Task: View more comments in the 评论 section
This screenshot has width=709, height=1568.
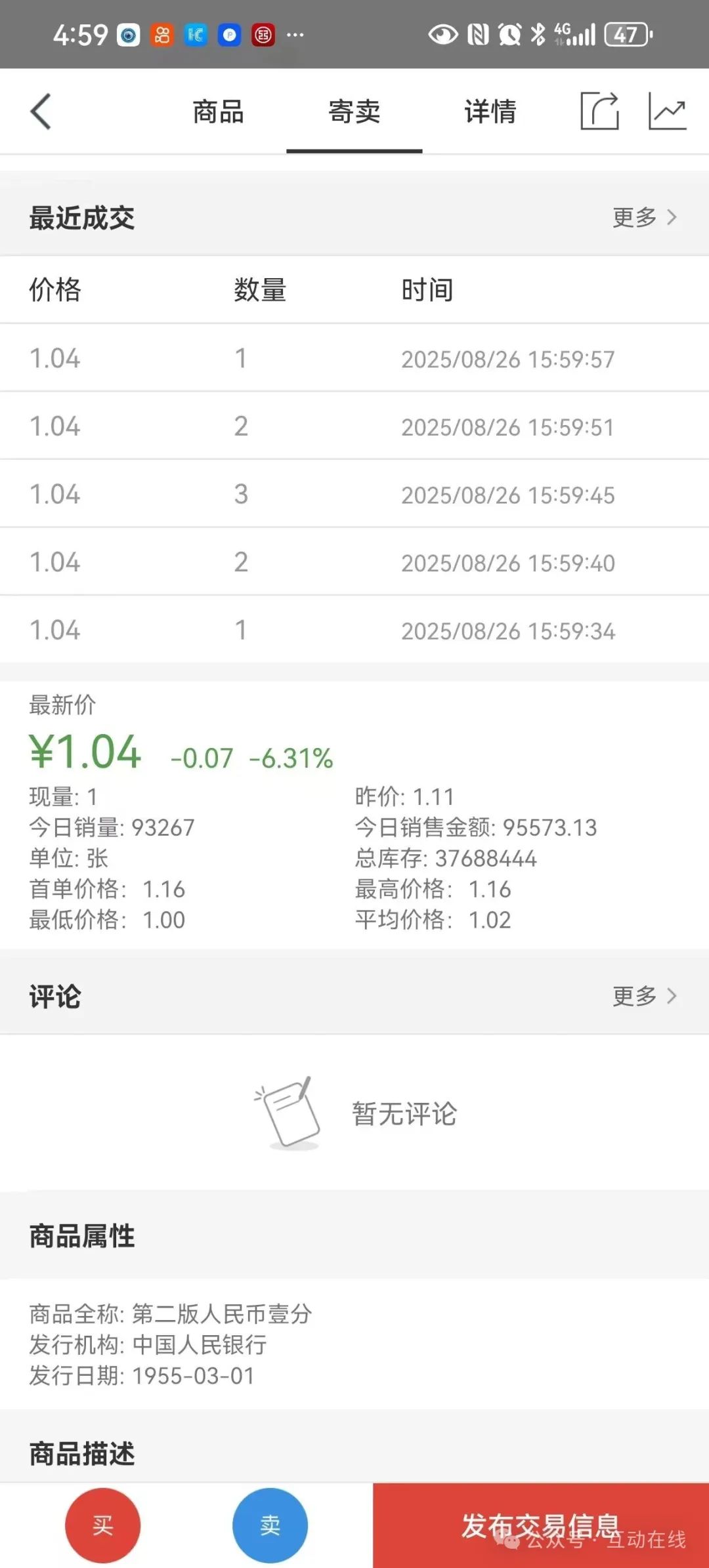Action: pyautogui.click(x=645, y=996)
